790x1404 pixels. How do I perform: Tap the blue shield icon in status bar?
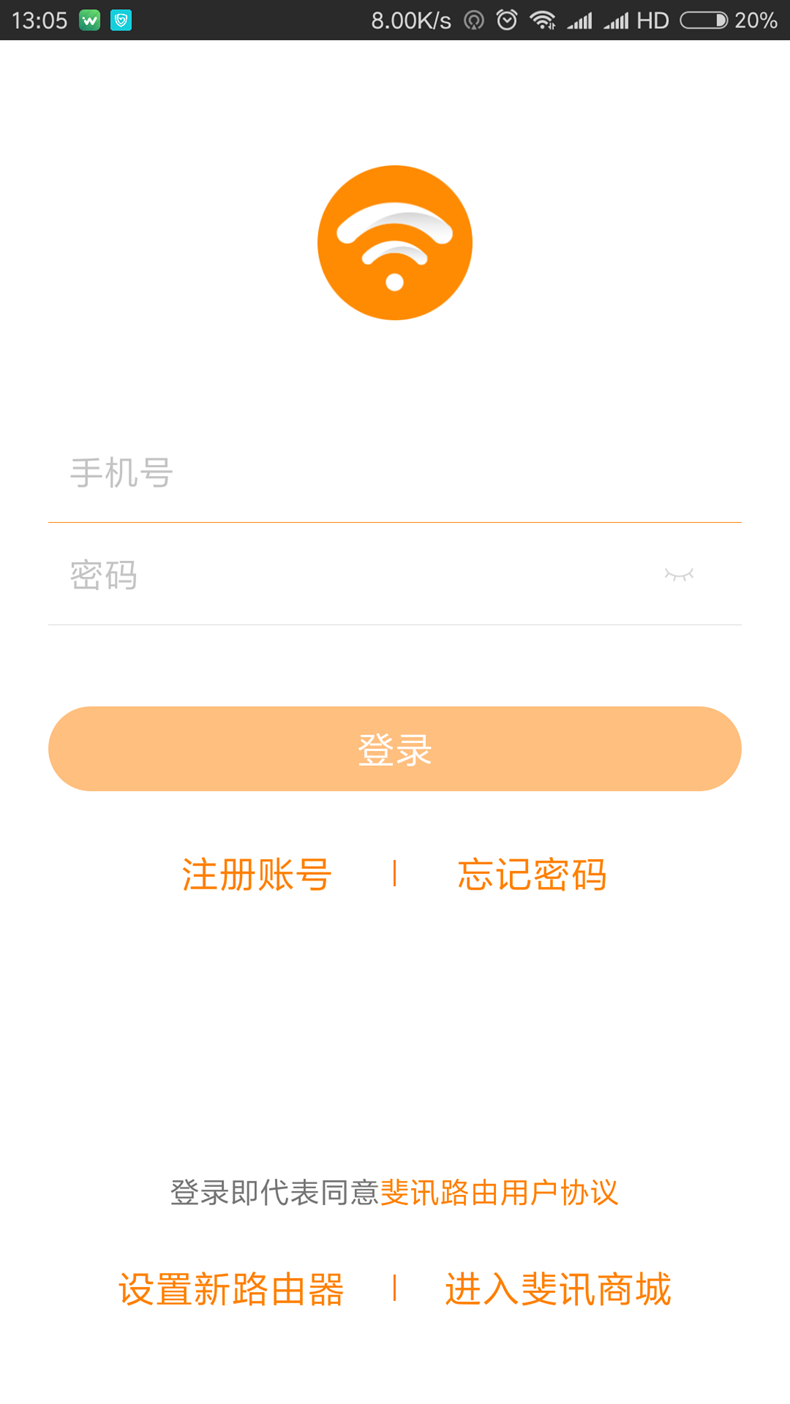[x=120, y=19]
